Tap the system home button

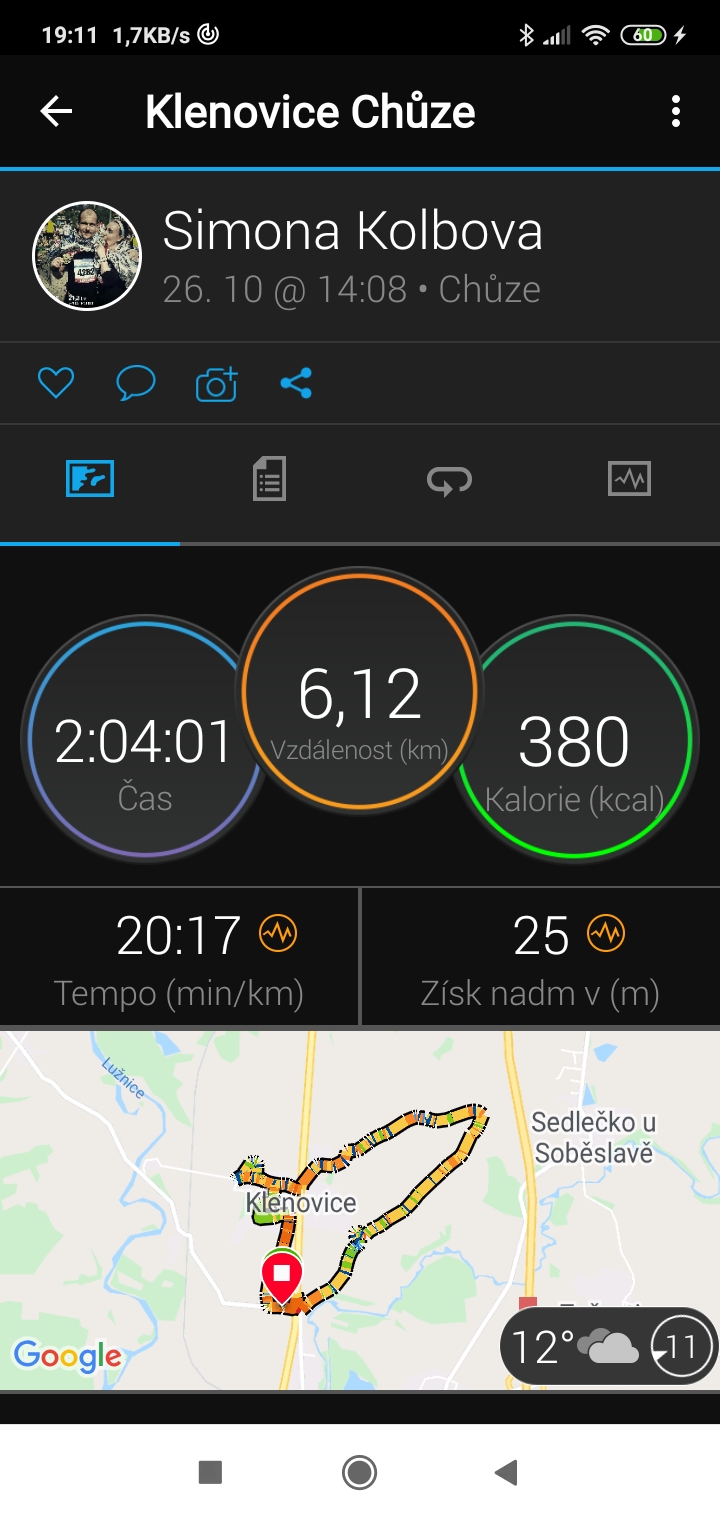359,1472
